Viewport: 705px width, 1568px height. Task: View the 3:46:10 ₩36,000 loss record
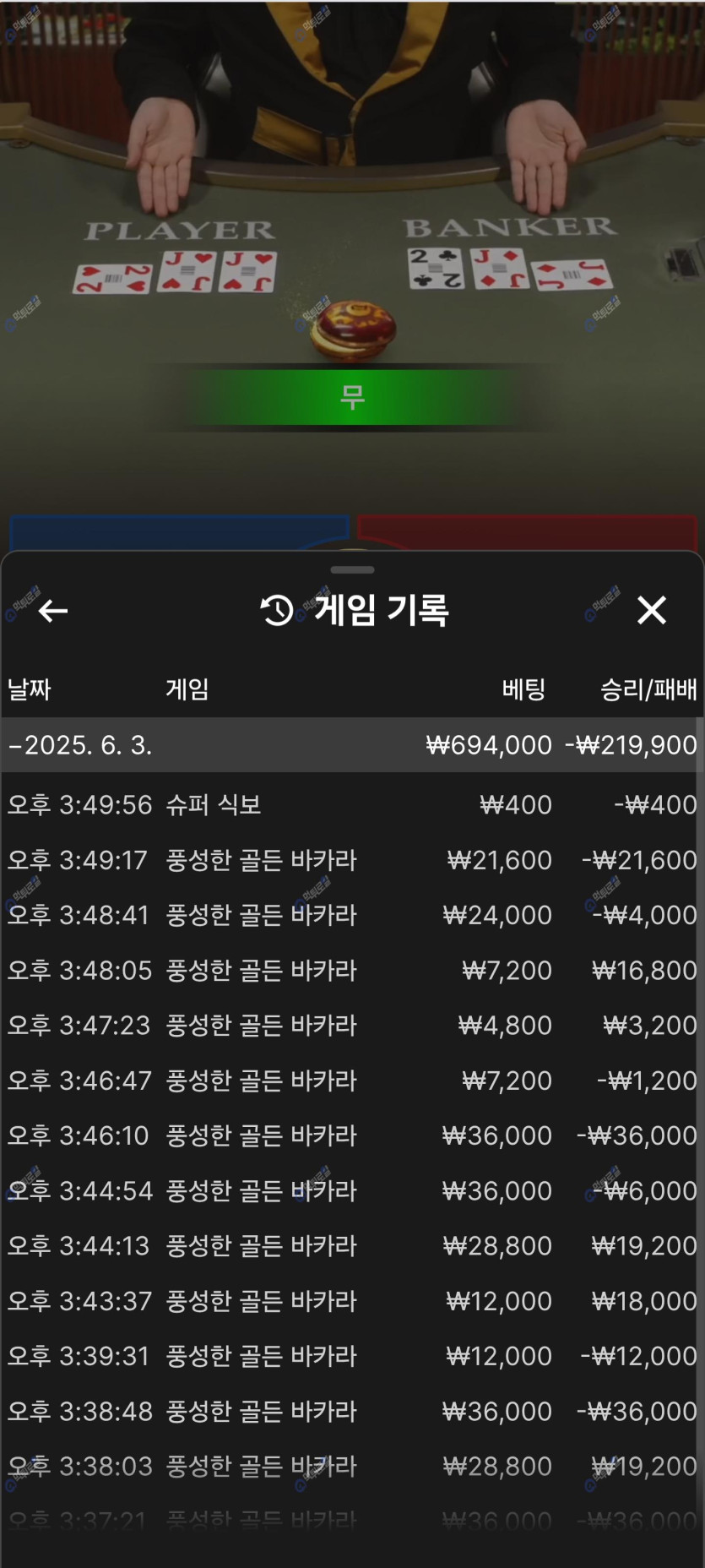click(x=352, y=1135)
